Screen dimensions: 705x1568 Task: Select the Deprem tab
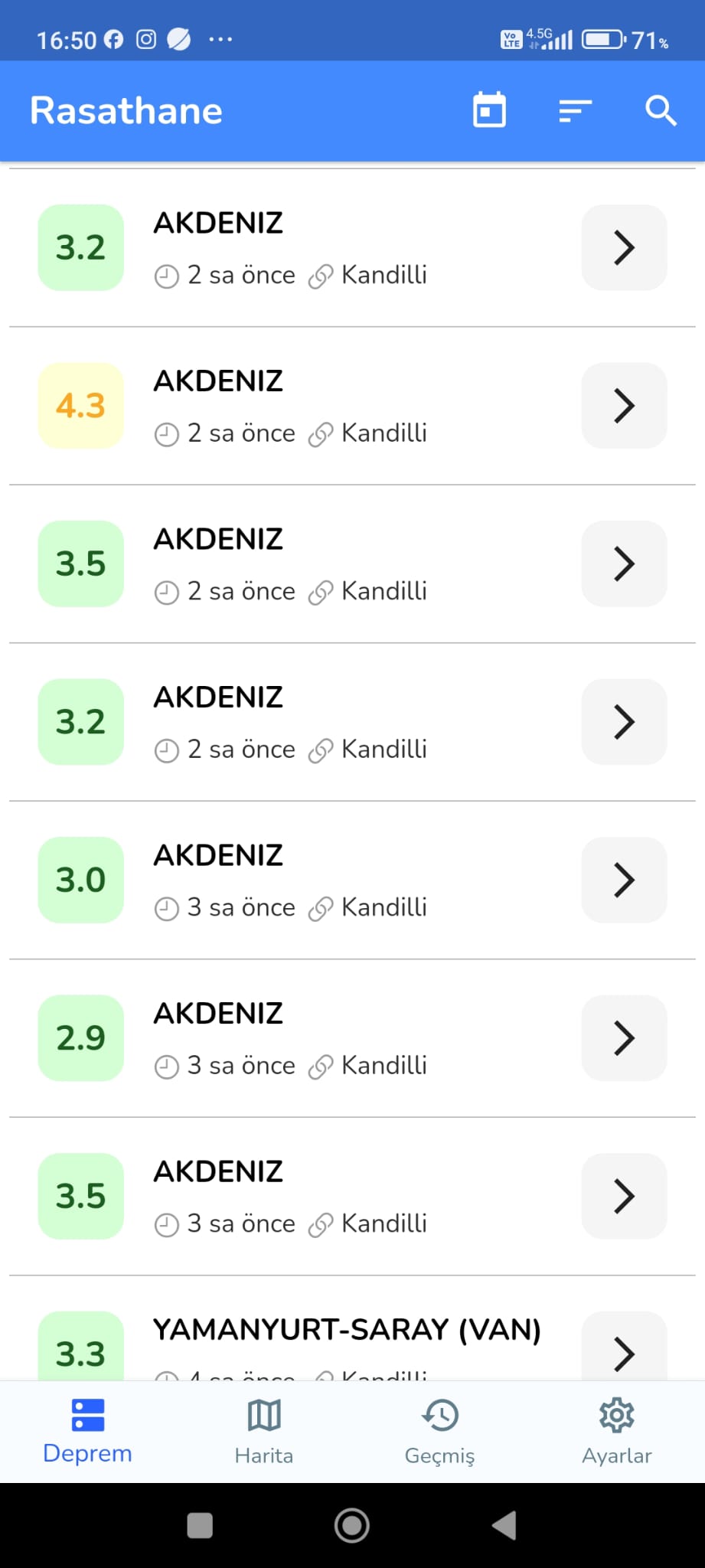point(87,1431)
